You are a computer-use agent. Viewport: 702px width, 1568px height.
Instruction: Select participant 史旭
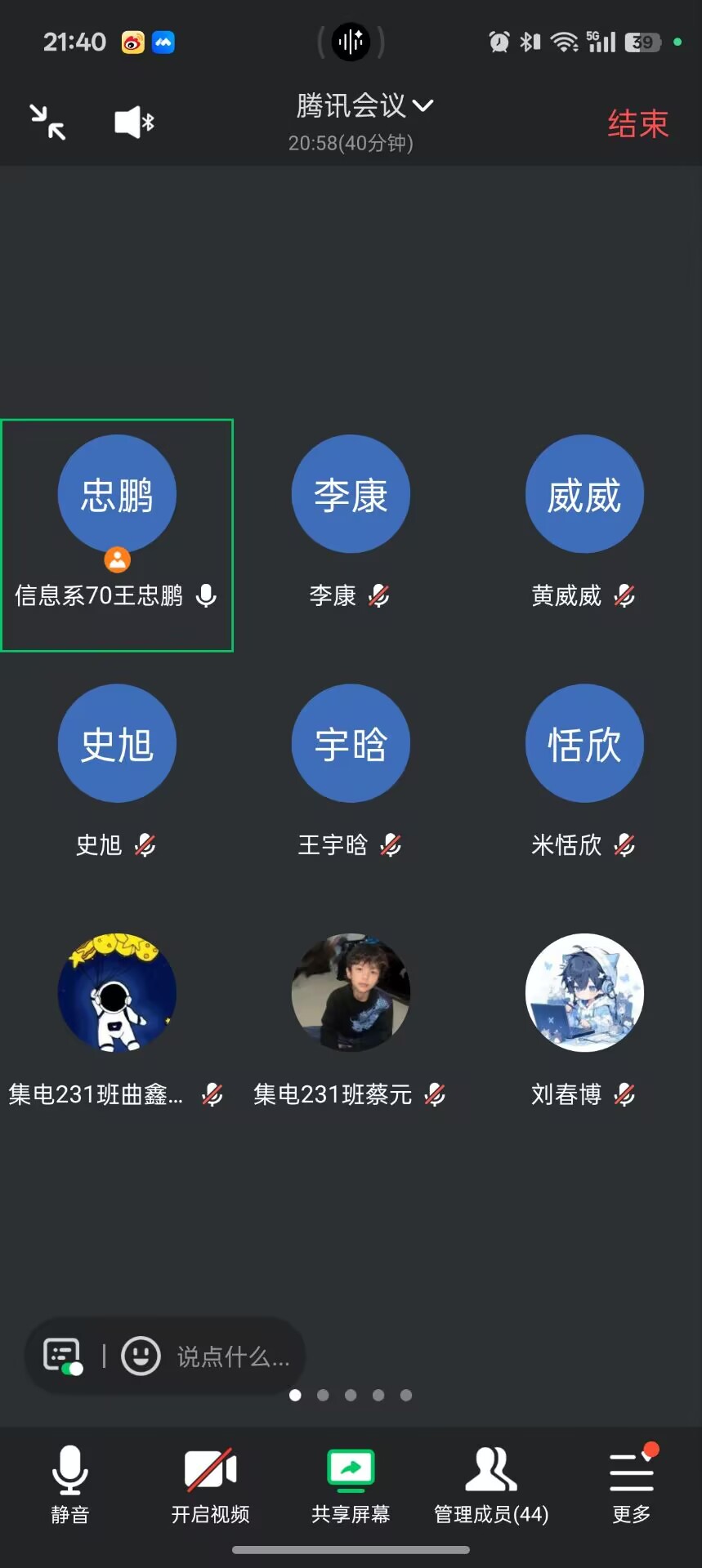click(x=117, y=744)
